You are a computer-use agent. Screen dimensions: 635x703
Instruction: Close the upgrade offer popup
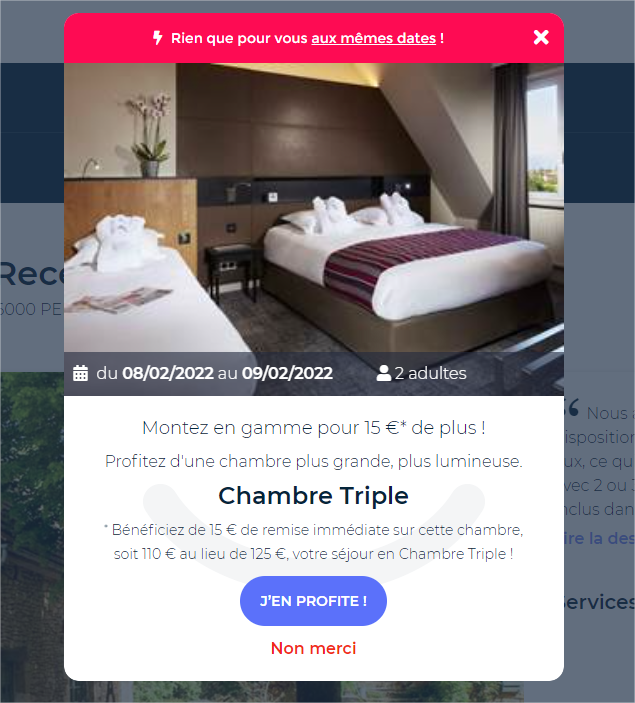(x=541, y=38)
